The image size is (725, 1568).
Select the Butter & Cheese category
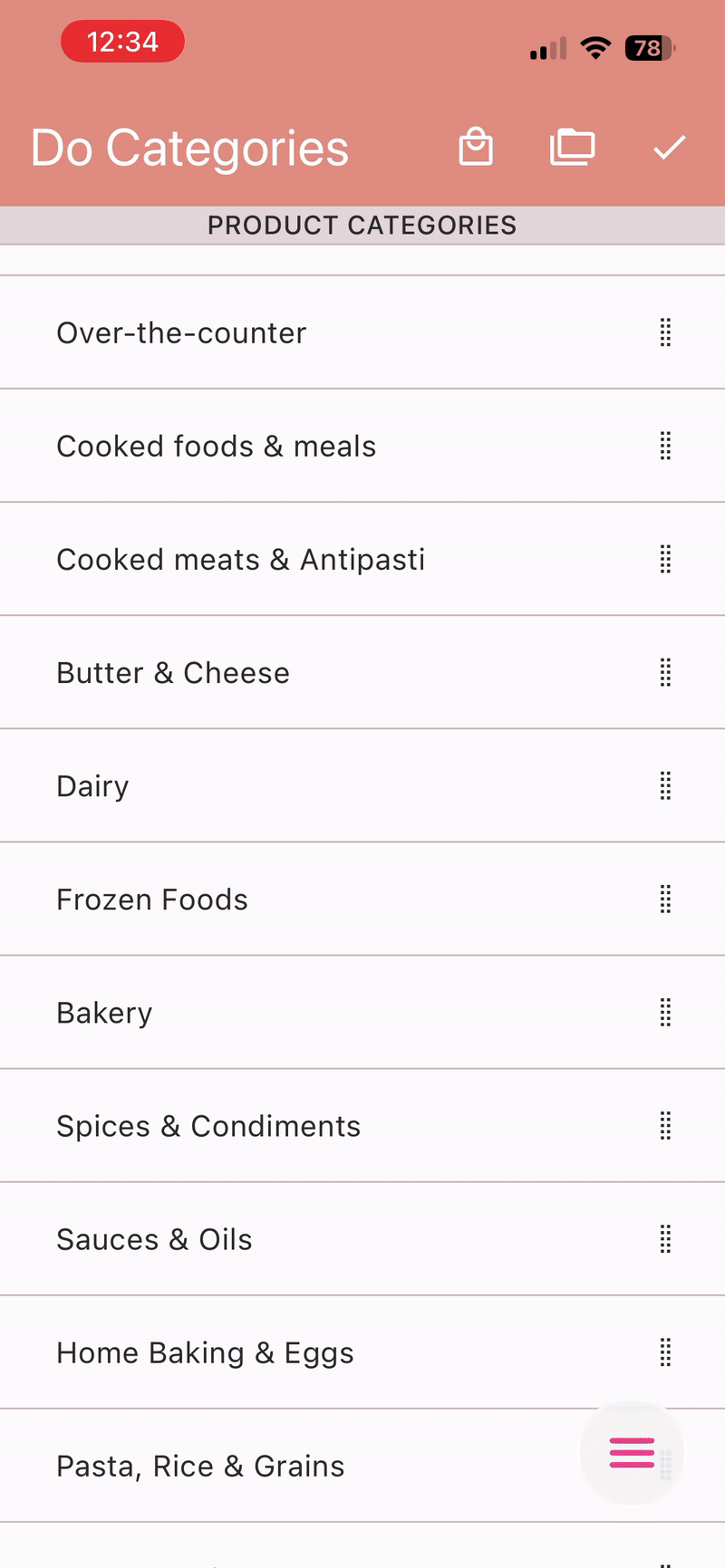[x=173, y=673]
